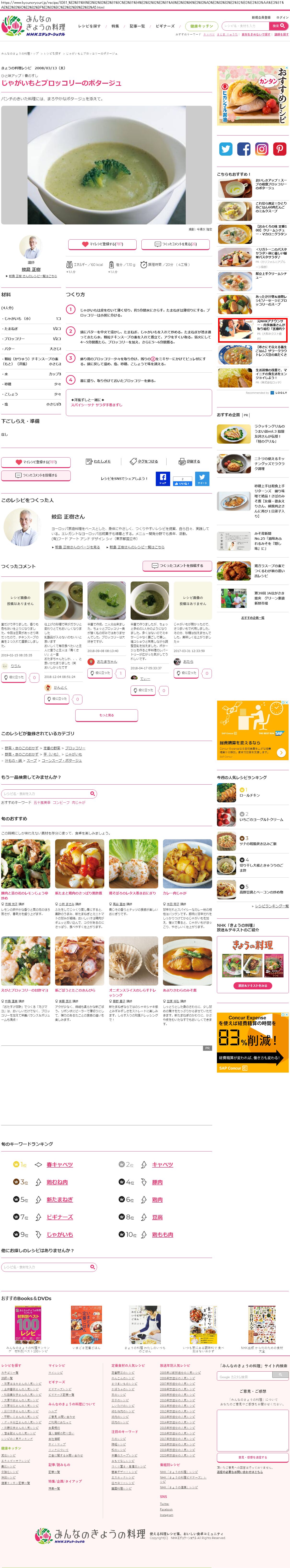The width and height of the screenshot is (290, 1568).
Task: Open ロールチキン in the weekly ranking
Action: point(249,795)
